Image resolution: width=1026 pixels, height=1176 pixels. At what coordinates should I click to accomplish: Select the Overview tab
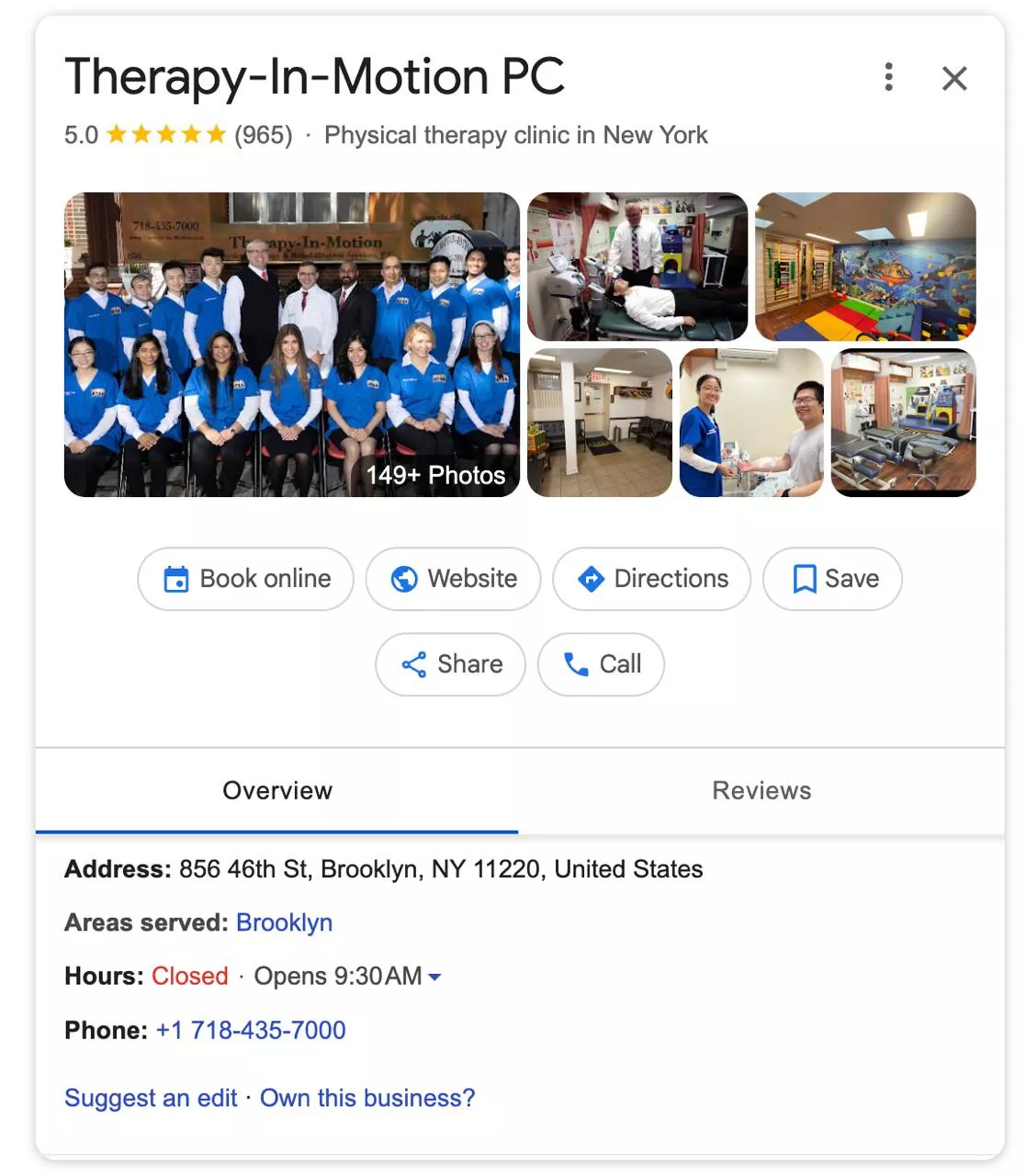(x=277, y=790)
